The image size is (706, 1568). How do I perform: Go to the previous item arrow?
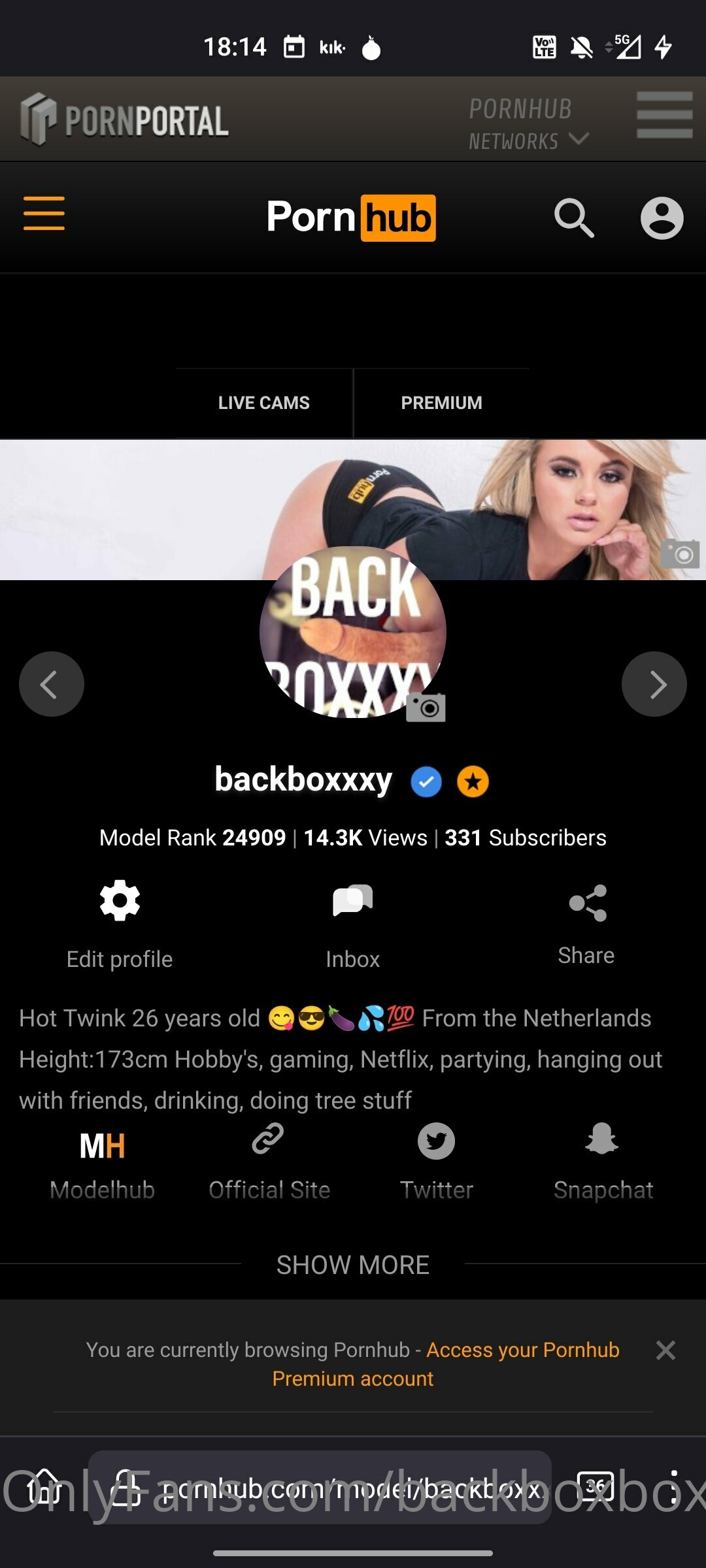point(52,684)
